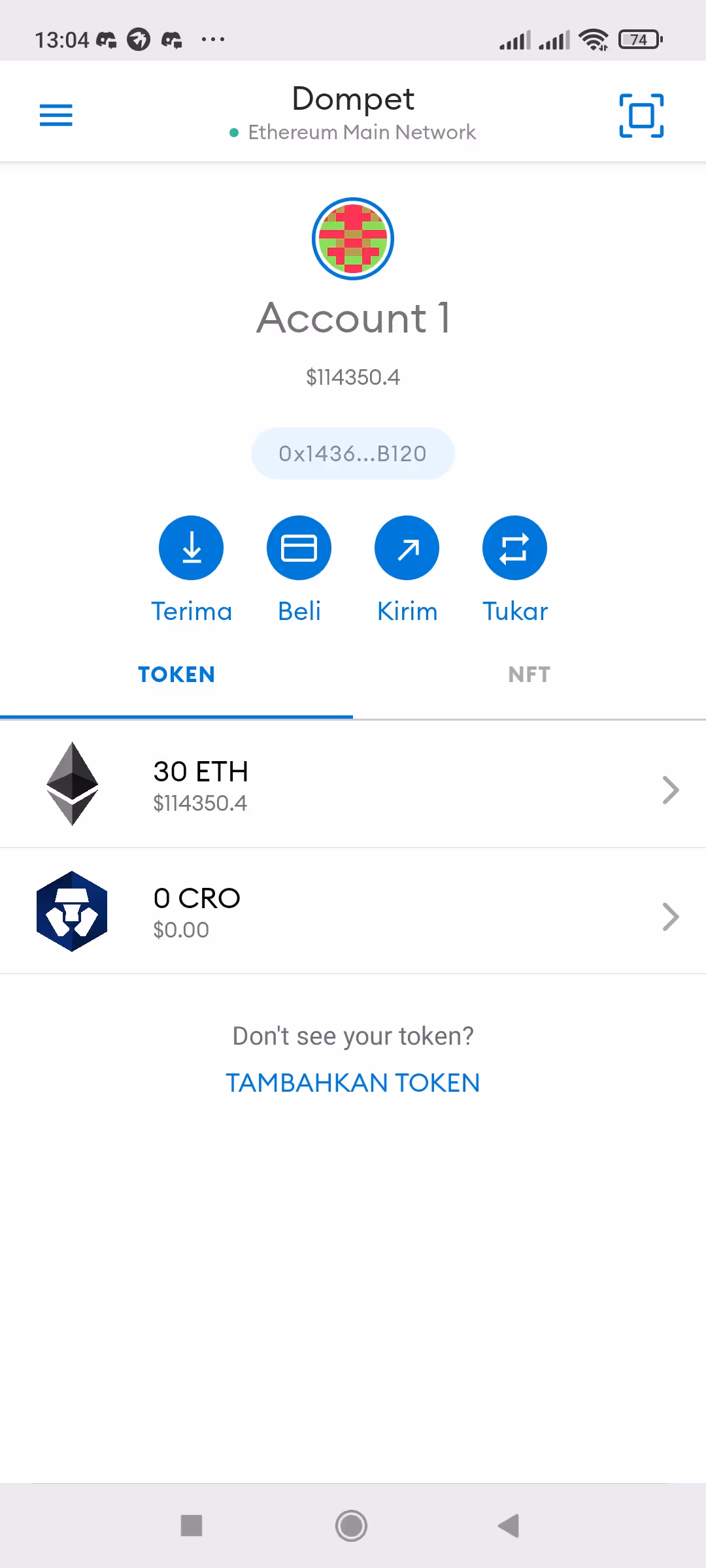The width and height of the screenshot is (706, 1568).
Task: Open the 0 CRO token row
Action: (353, 911)
